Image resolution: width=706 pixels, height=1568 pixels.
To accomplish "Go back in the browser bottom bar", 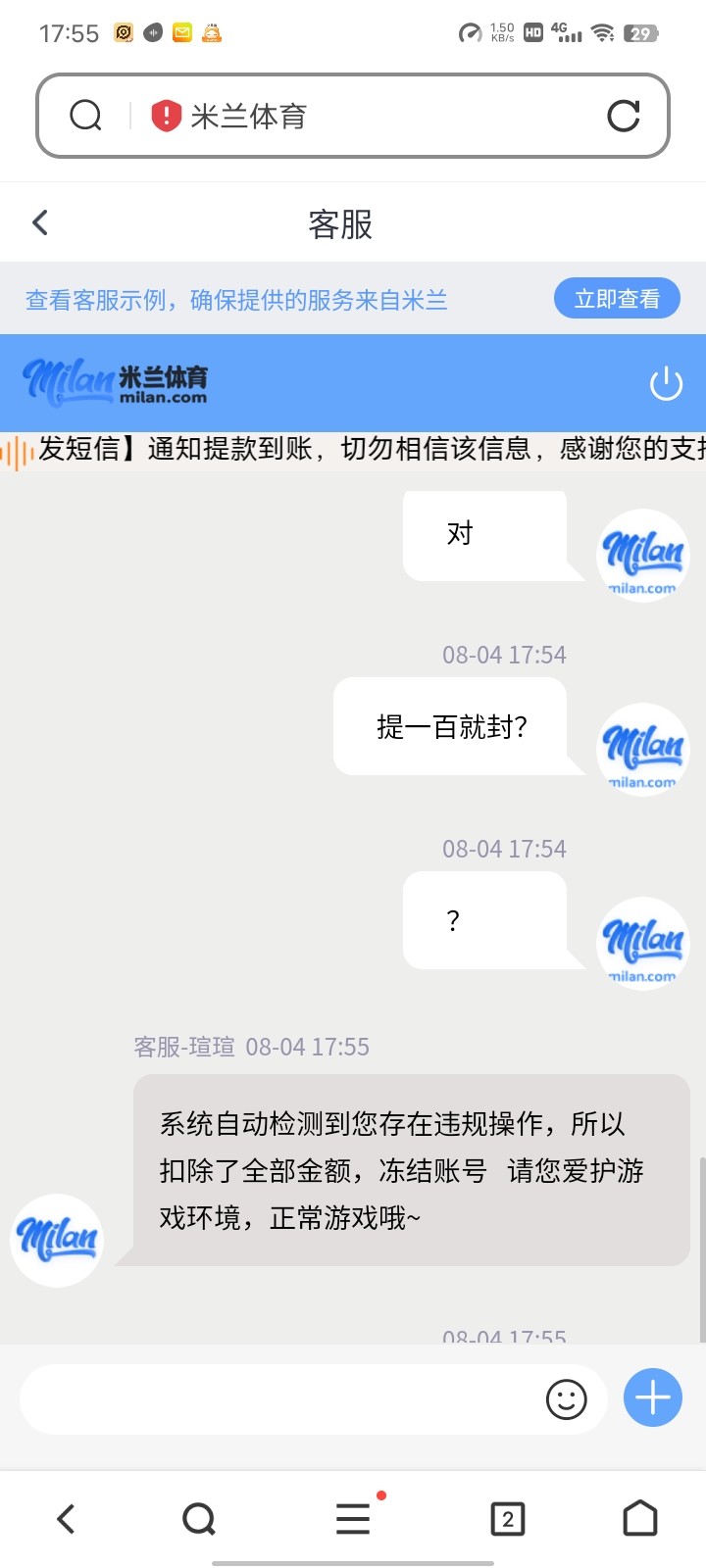I will (66, 1519).
